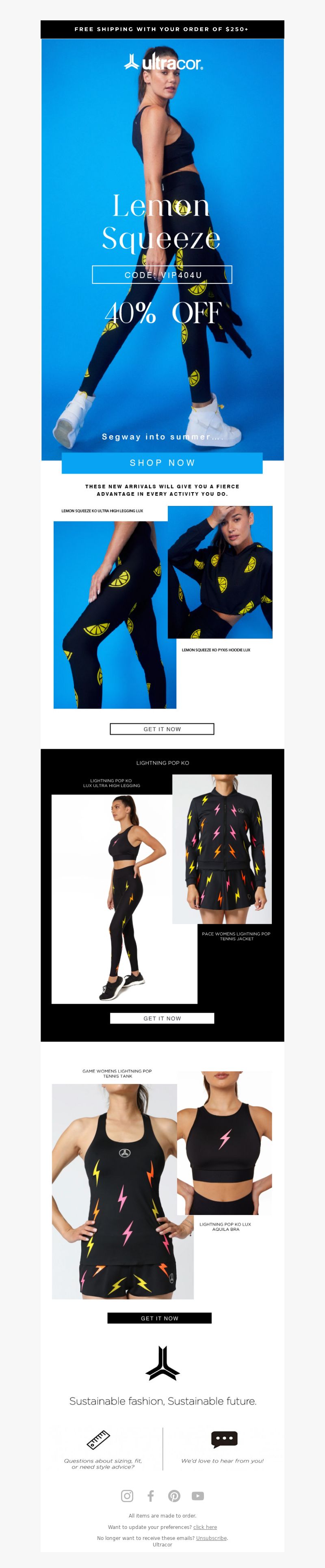
Task: Tap the SHOP NOW button
Action: (x=162, y=462)
